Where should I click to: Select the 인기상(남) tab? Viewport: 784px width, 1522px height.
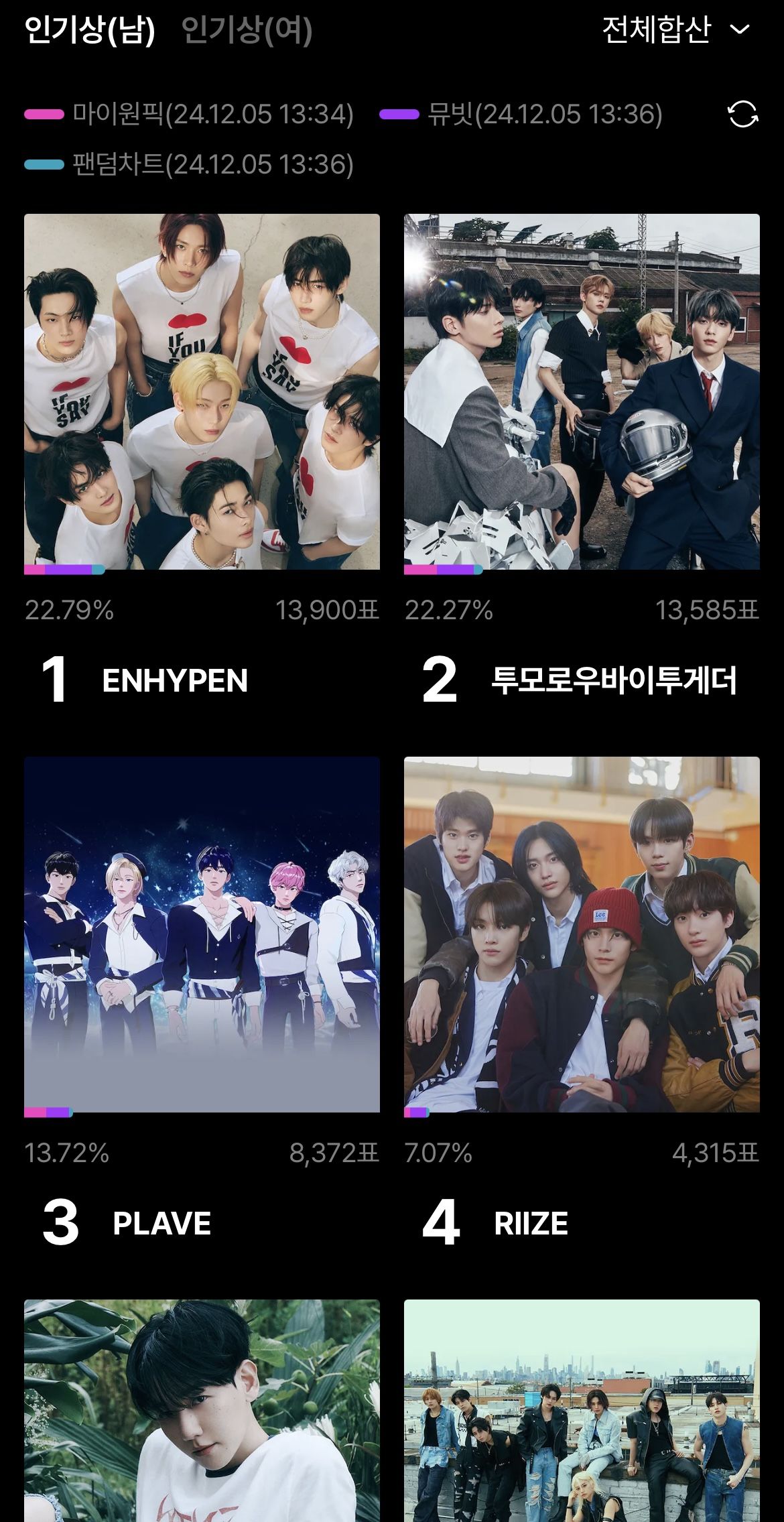(x=90, y=30)
